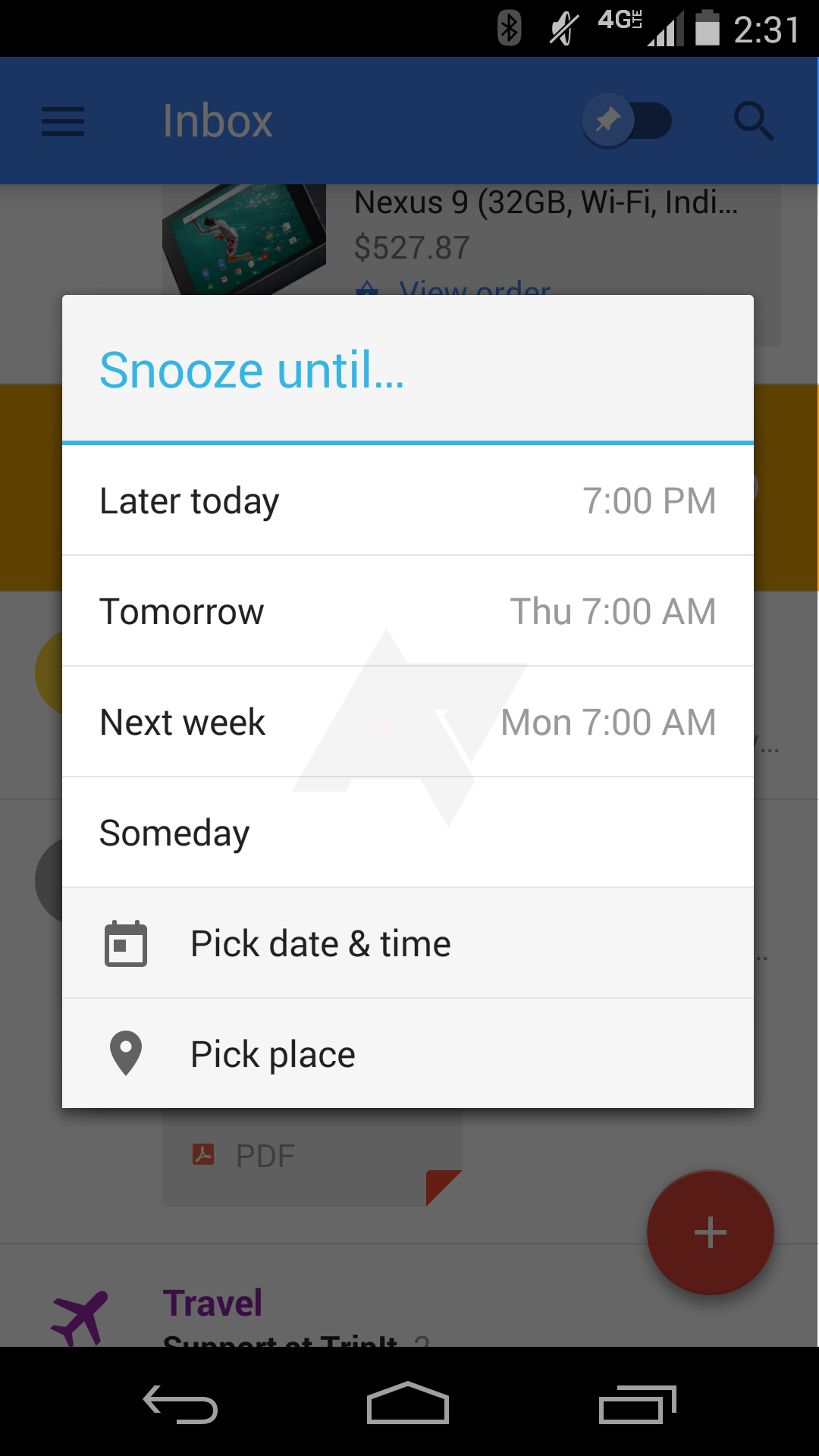Open the Bluetooth status bar icon
The width and height of the screenshot is (819, 1456).
(510, 25)
